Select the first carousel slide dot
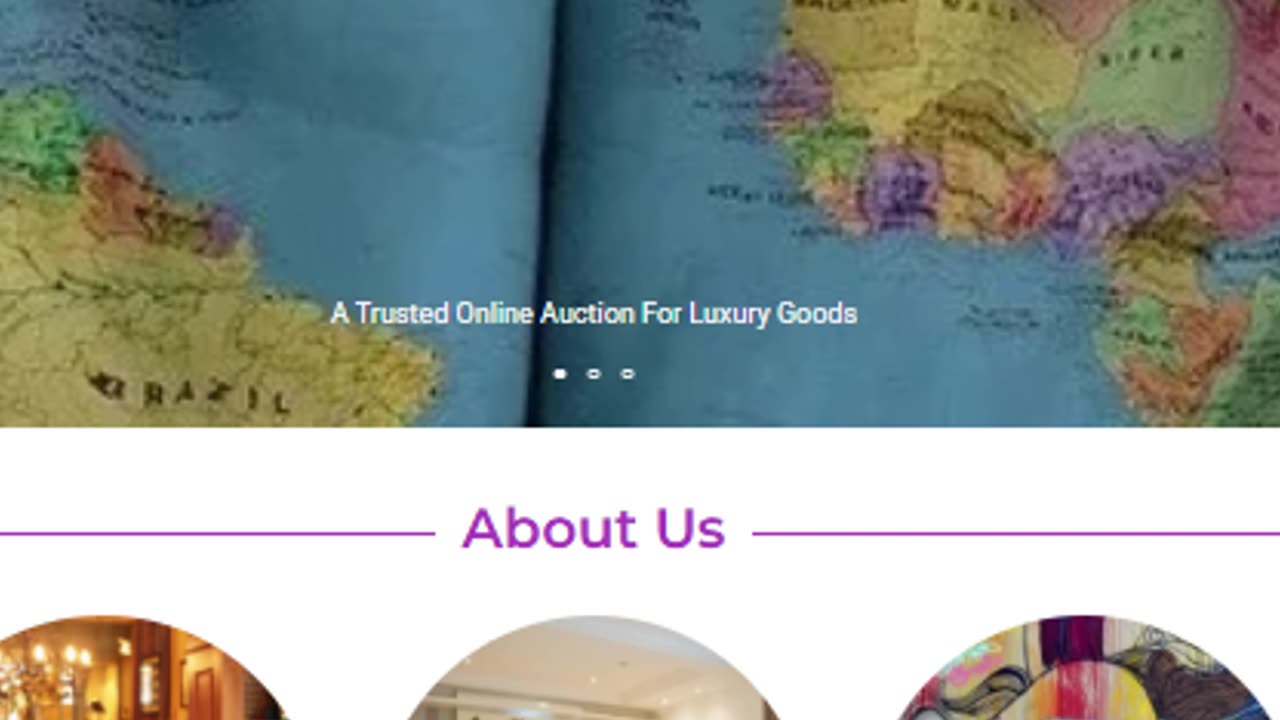 pyautogui.click(x=560, y=373)
